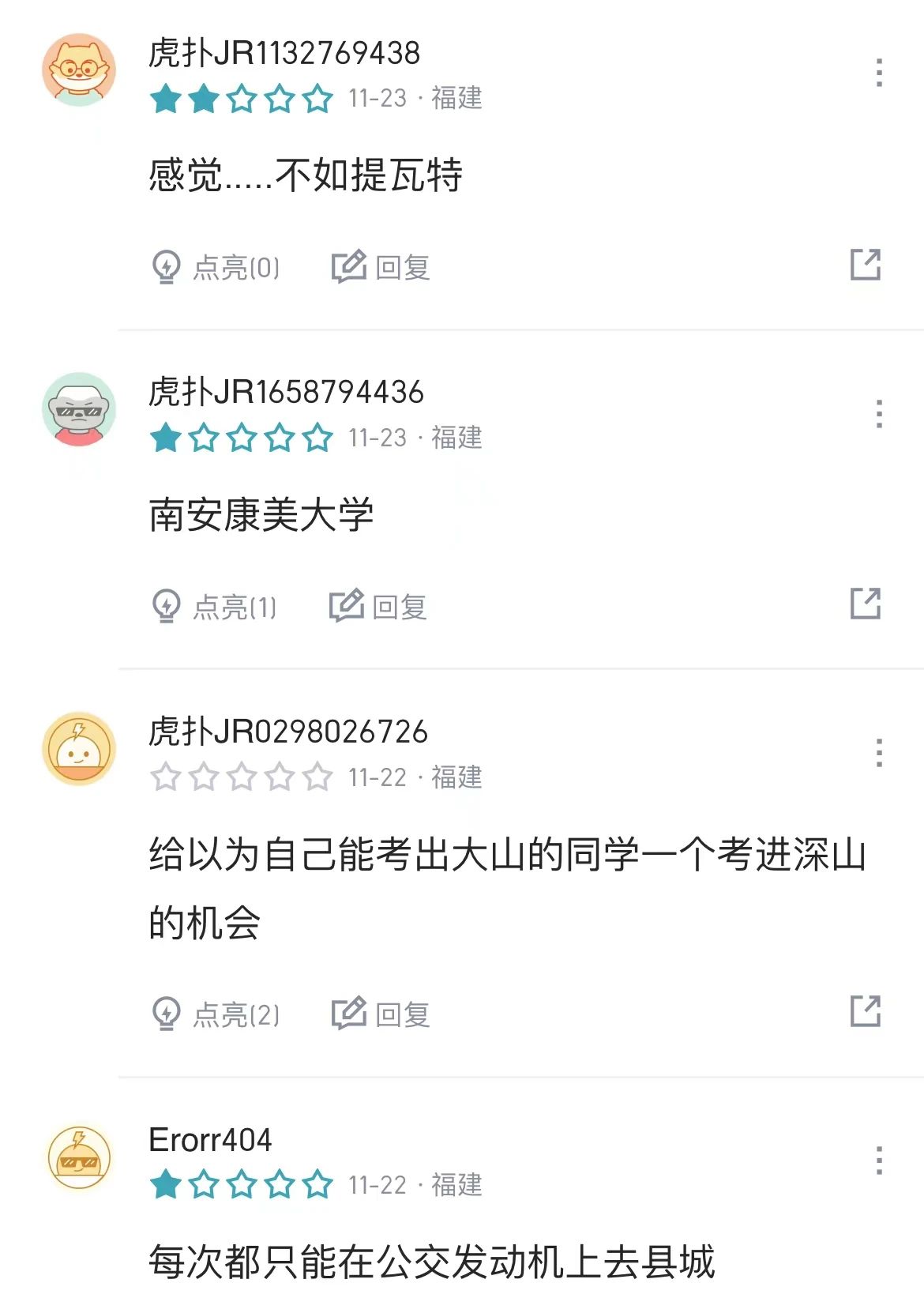Open profile of username 虎扑JR0298026726

[287, 732]
